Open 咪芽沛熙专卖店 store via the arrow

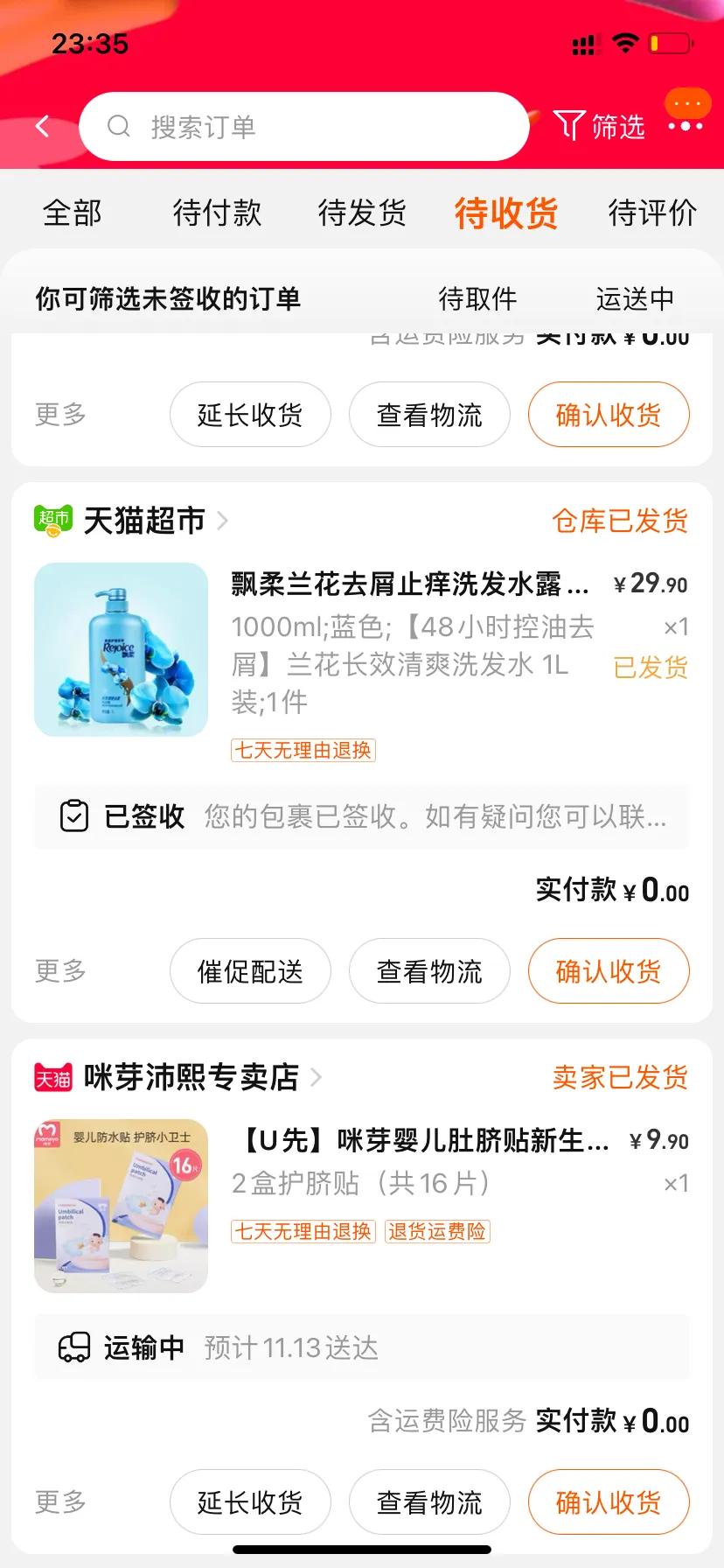pos(320,1077)
